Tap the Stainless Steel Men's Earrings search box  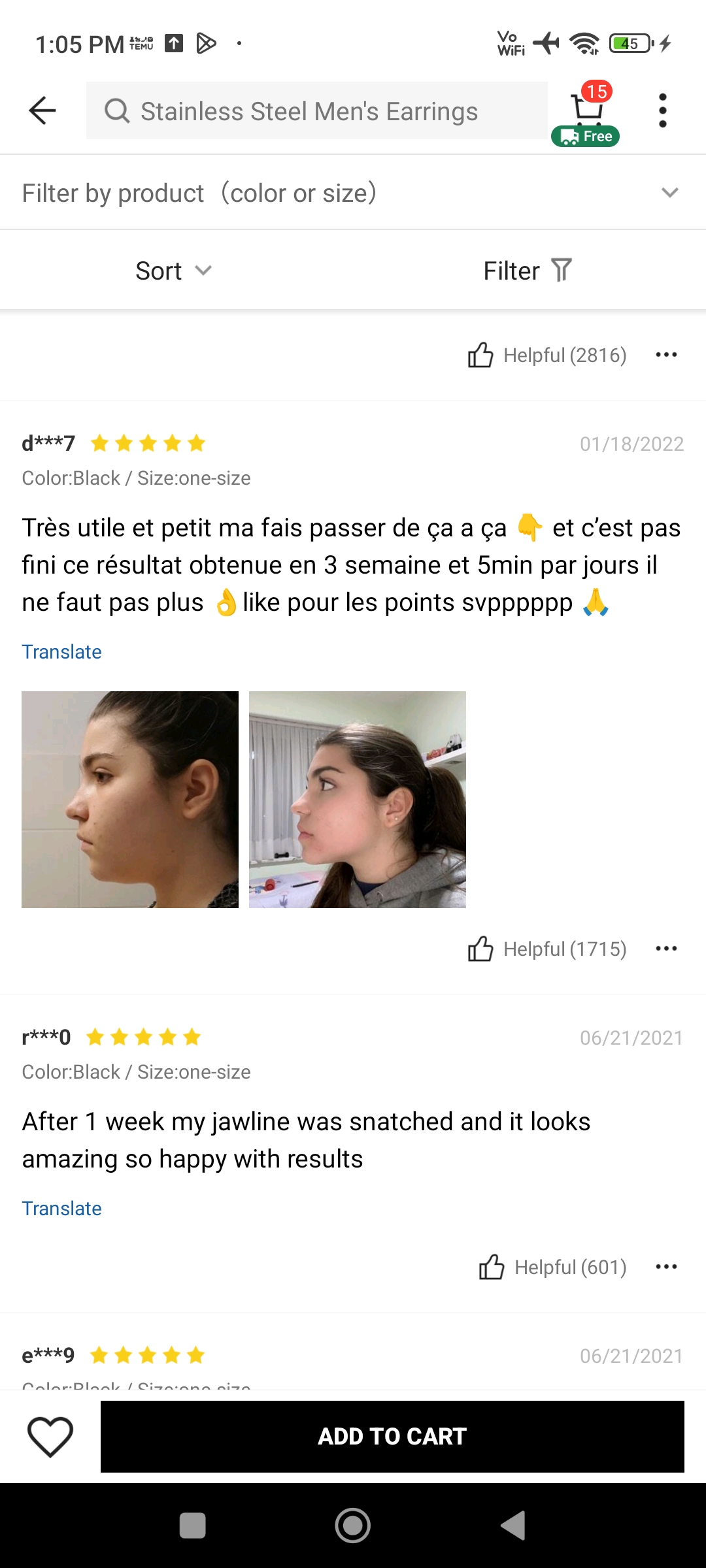pyautogui.click(x=317, y=110)
